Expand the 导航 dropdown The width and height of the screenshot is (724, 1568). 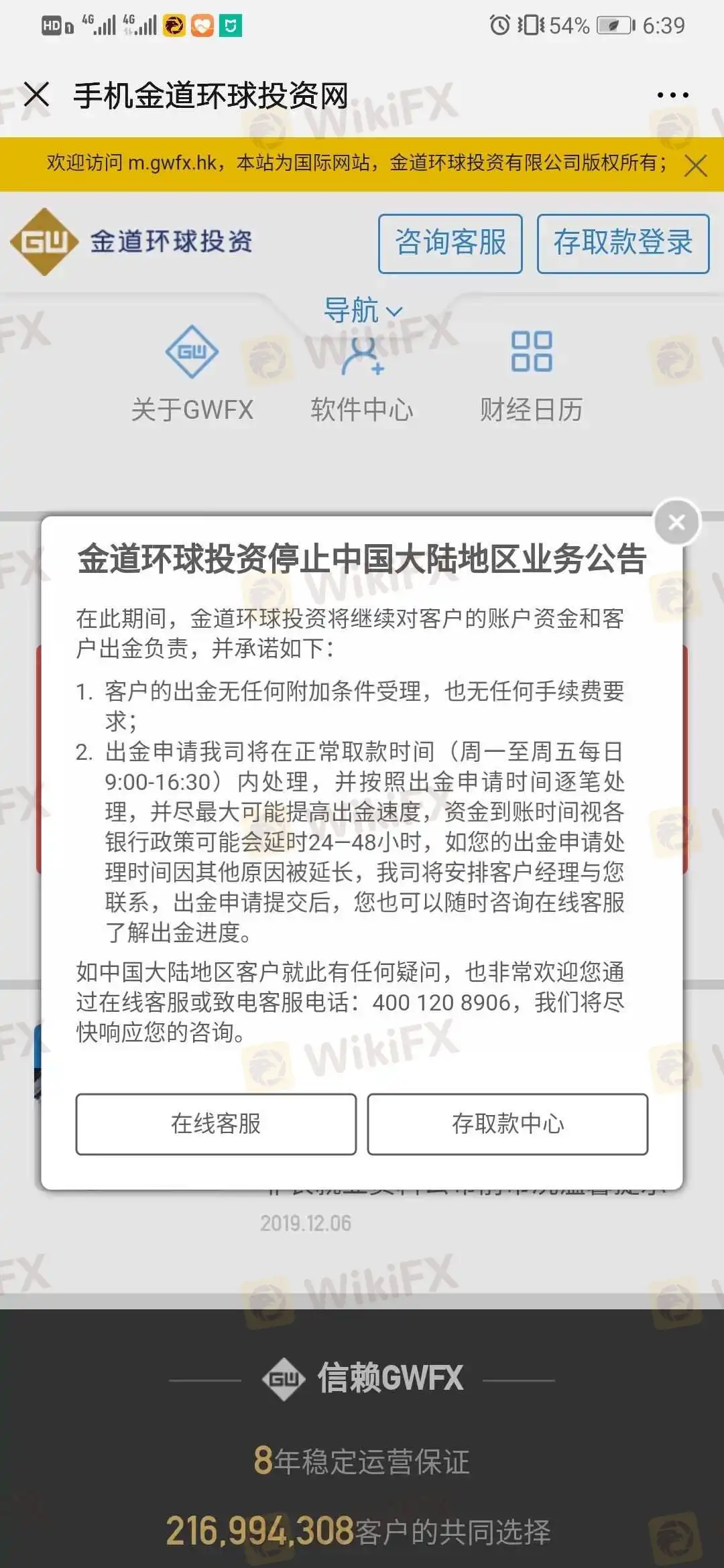tap(362, 311)
